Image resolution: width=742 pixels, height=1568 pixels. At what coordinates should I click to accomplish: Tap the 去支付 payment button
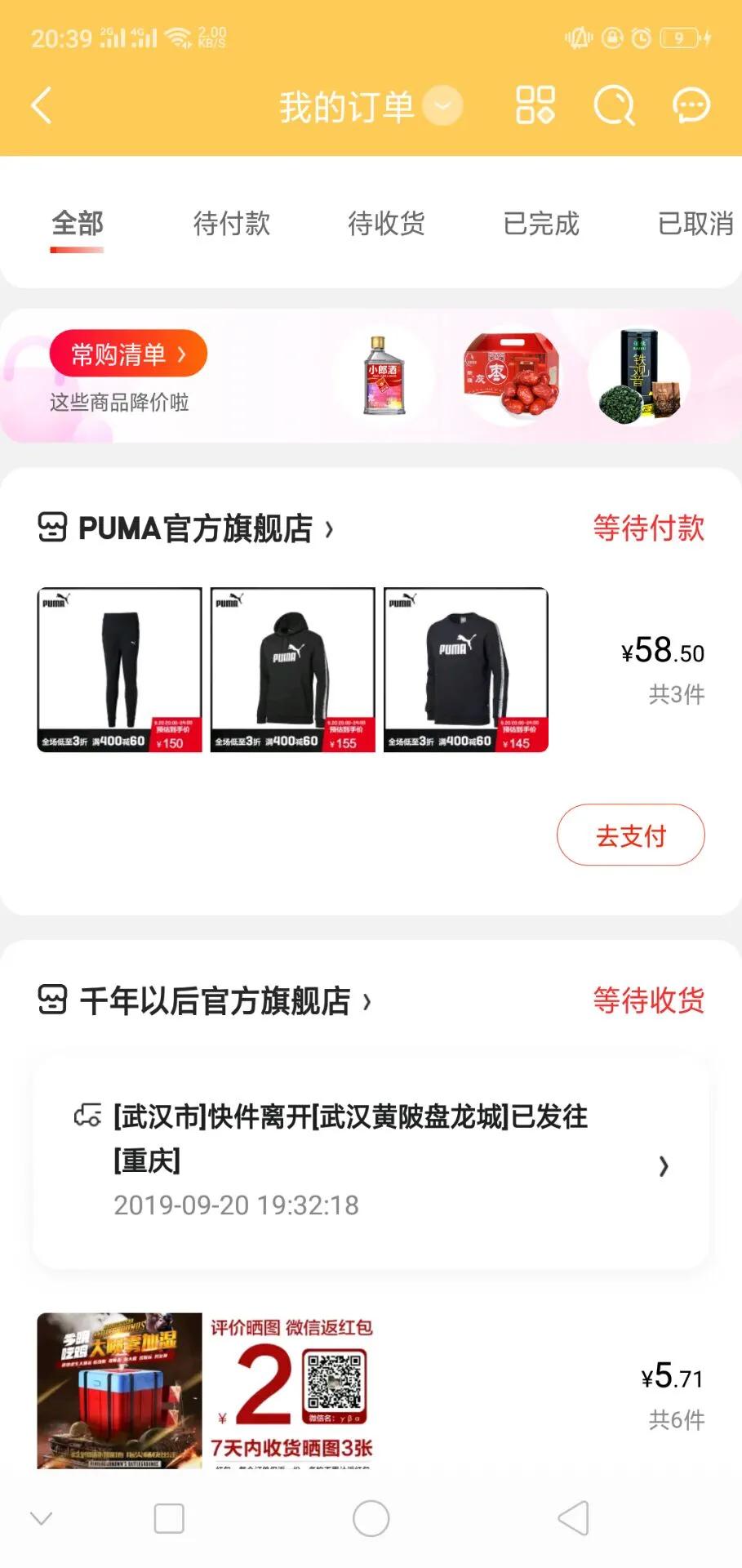(x=630, y=835)
